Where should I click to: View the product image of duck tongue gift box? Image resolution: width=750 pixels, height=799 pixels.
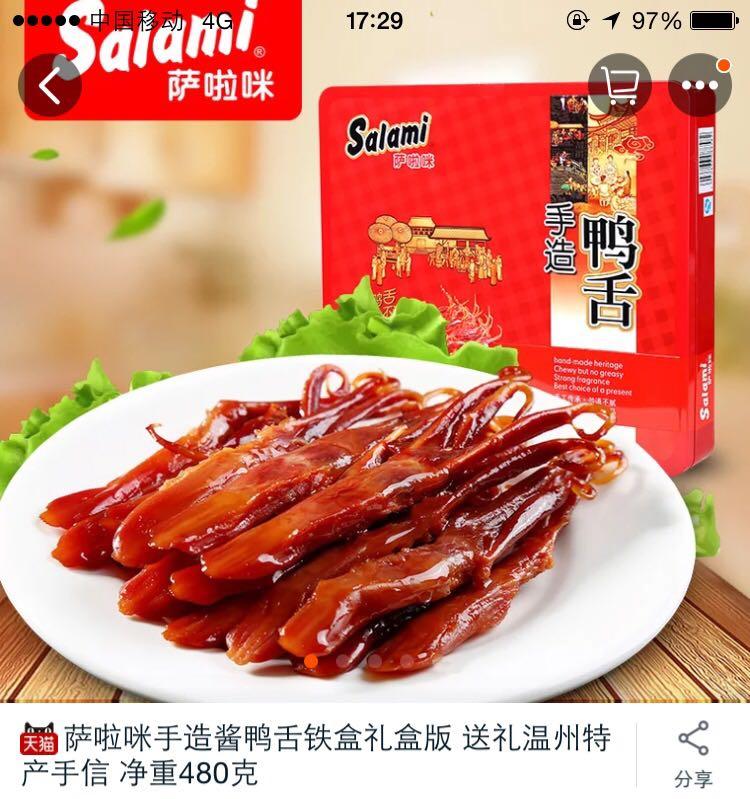click(375, 400)
